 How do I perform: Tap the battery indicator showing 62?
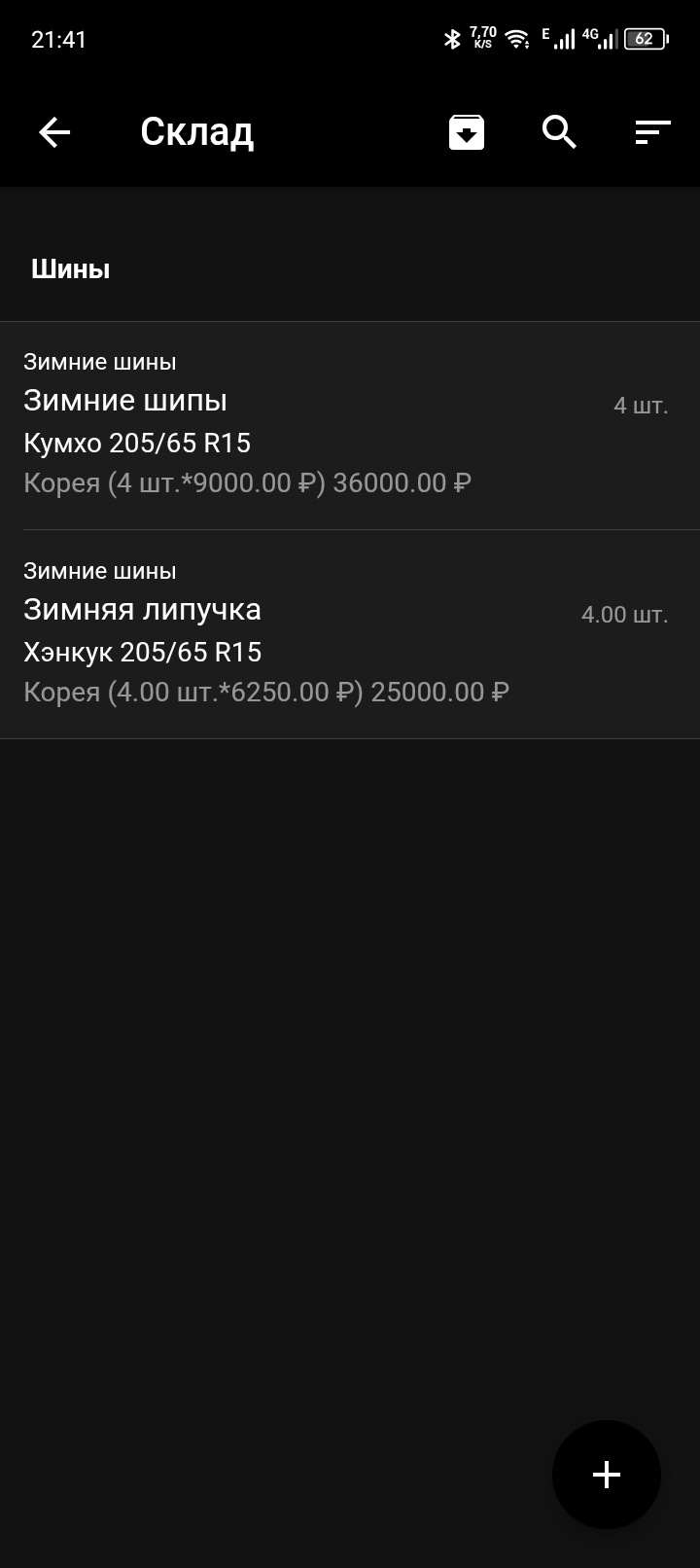tap(646, 38)
